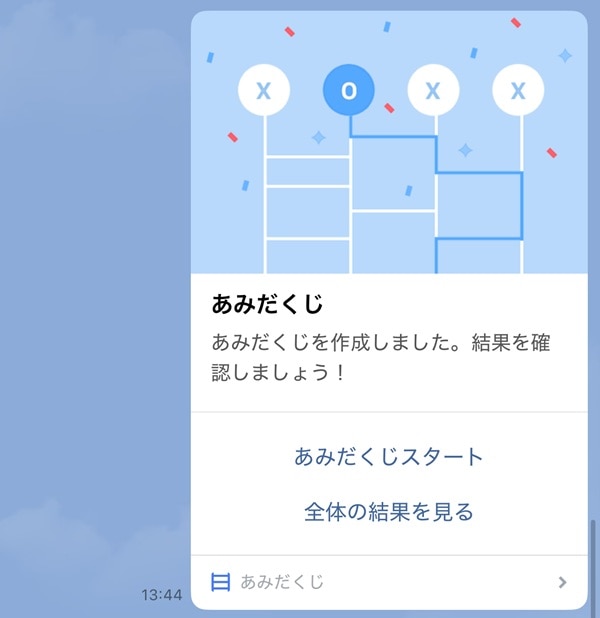Image resolution: width=600 pixels, height=618 pixels.
Task: Open 全体の結果を見る results
Action: tap(388, 513)
